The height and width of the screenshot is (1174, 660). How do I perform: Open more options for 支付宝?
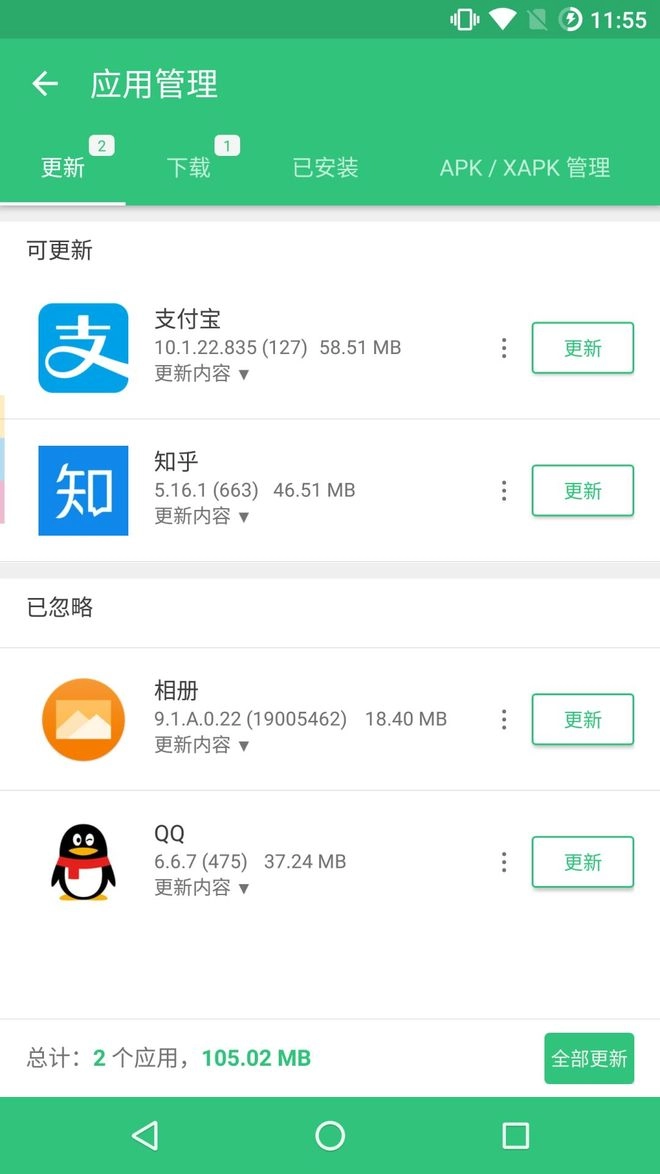tap(504, 348)
